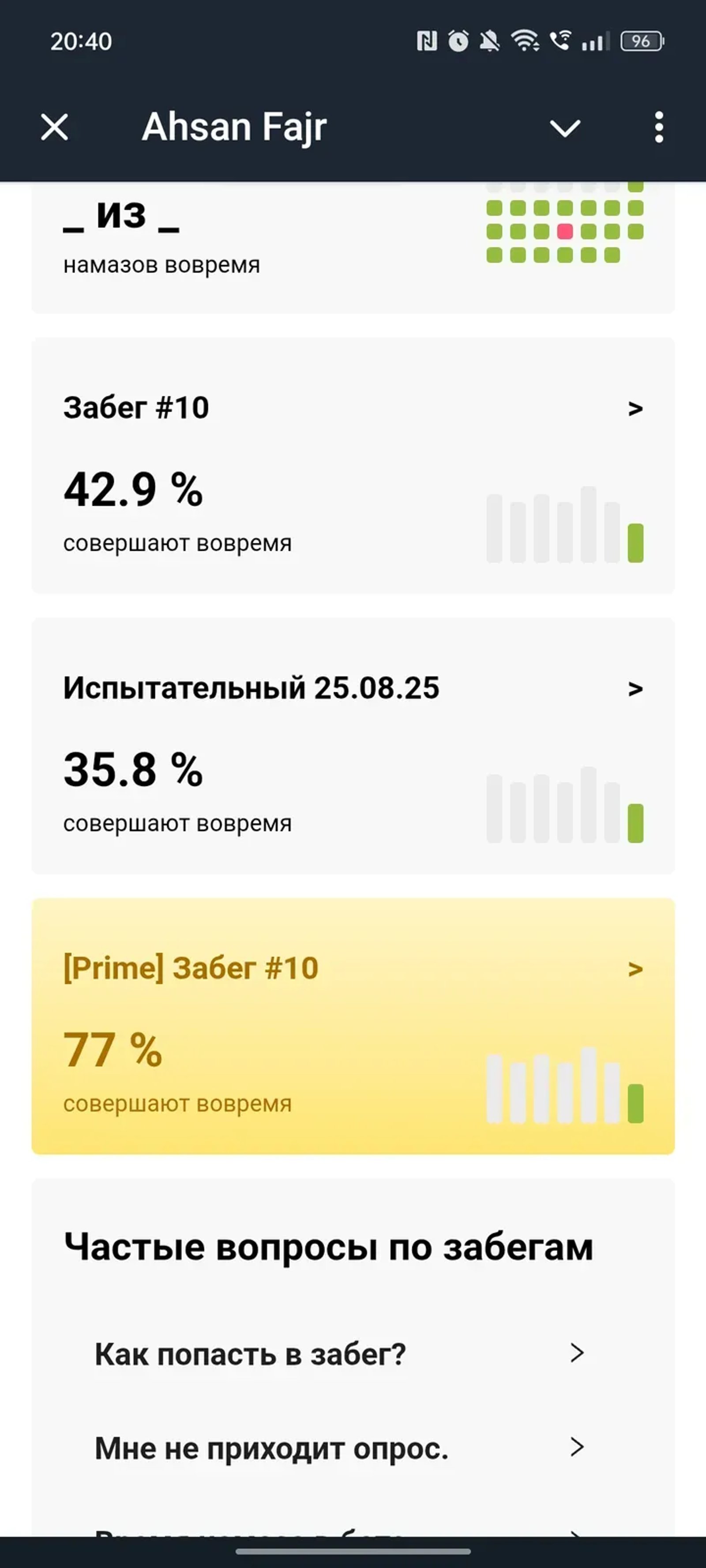The image size is (706, 1568).
Task: Expand the question Как попасть в забег?
Action: click(339, 1354)
